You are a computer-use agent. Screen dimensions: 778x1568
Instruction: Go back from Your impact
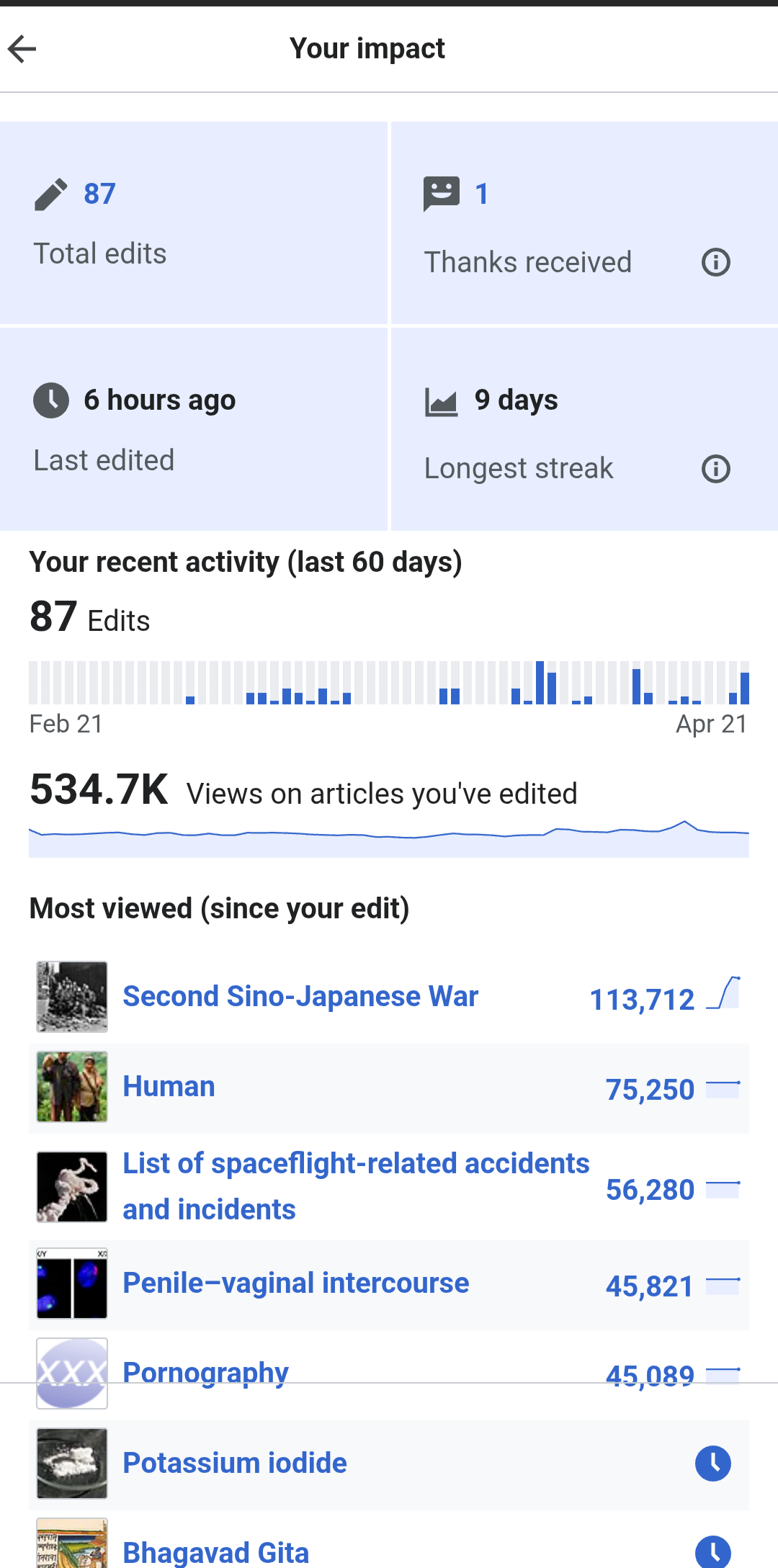[22, 49]
